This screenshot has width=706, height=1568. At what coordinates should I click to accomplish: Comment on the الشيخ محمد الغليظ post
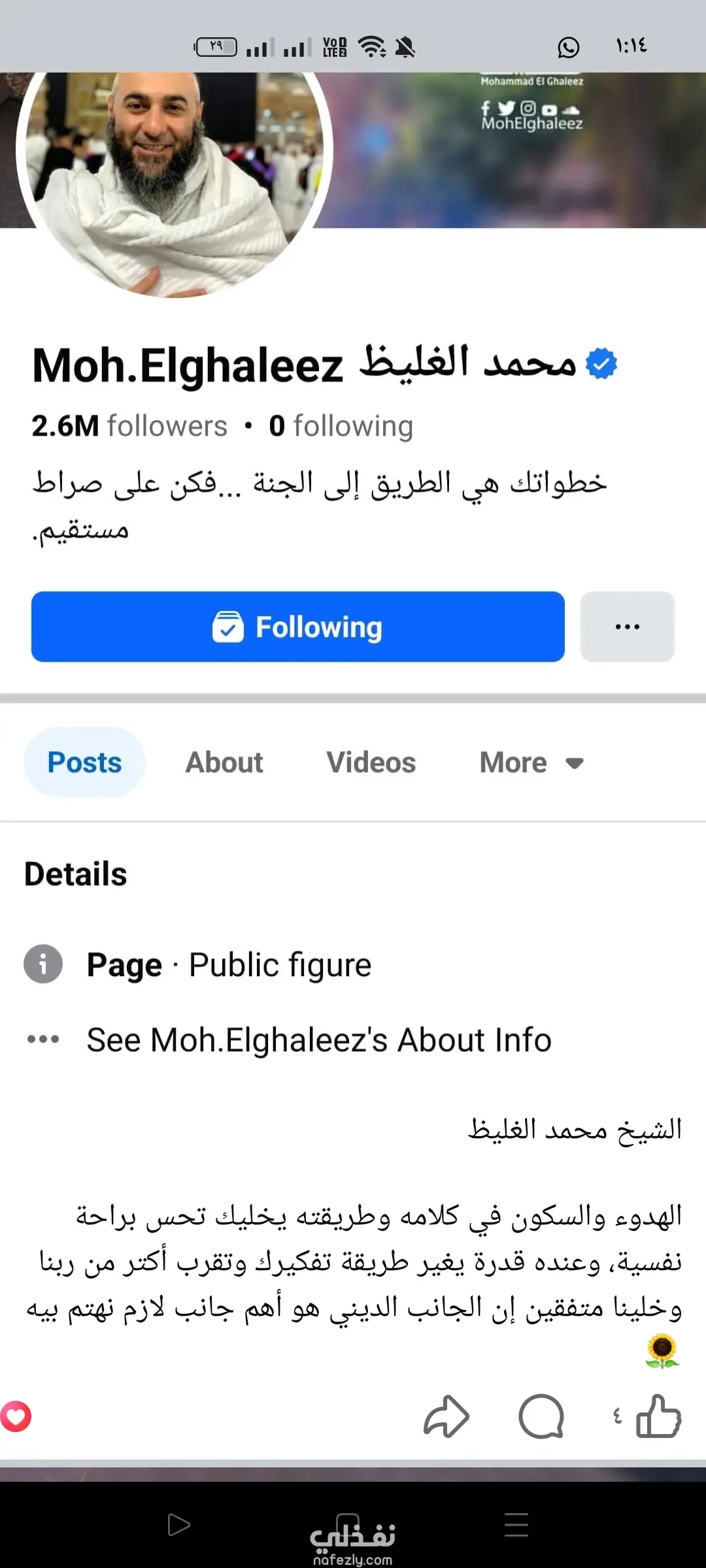point(541,1417)
